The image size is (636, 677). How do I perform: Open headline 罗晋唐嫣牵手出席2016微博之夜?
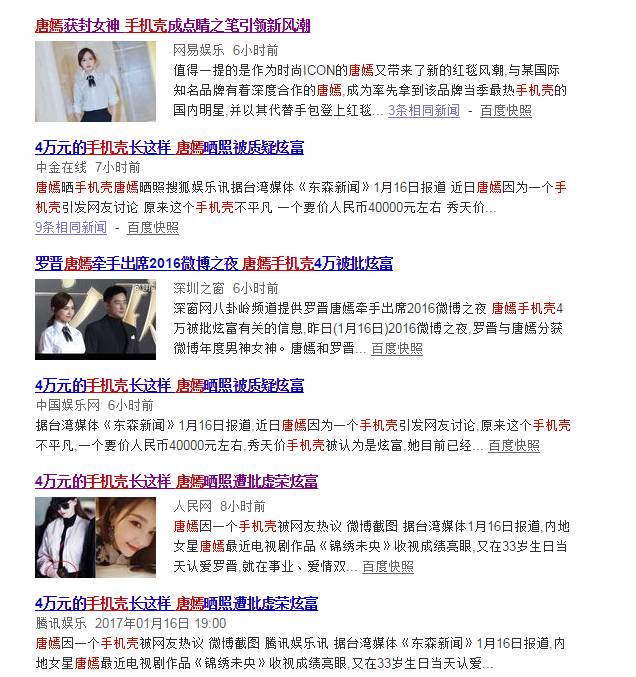click(213, 265)
